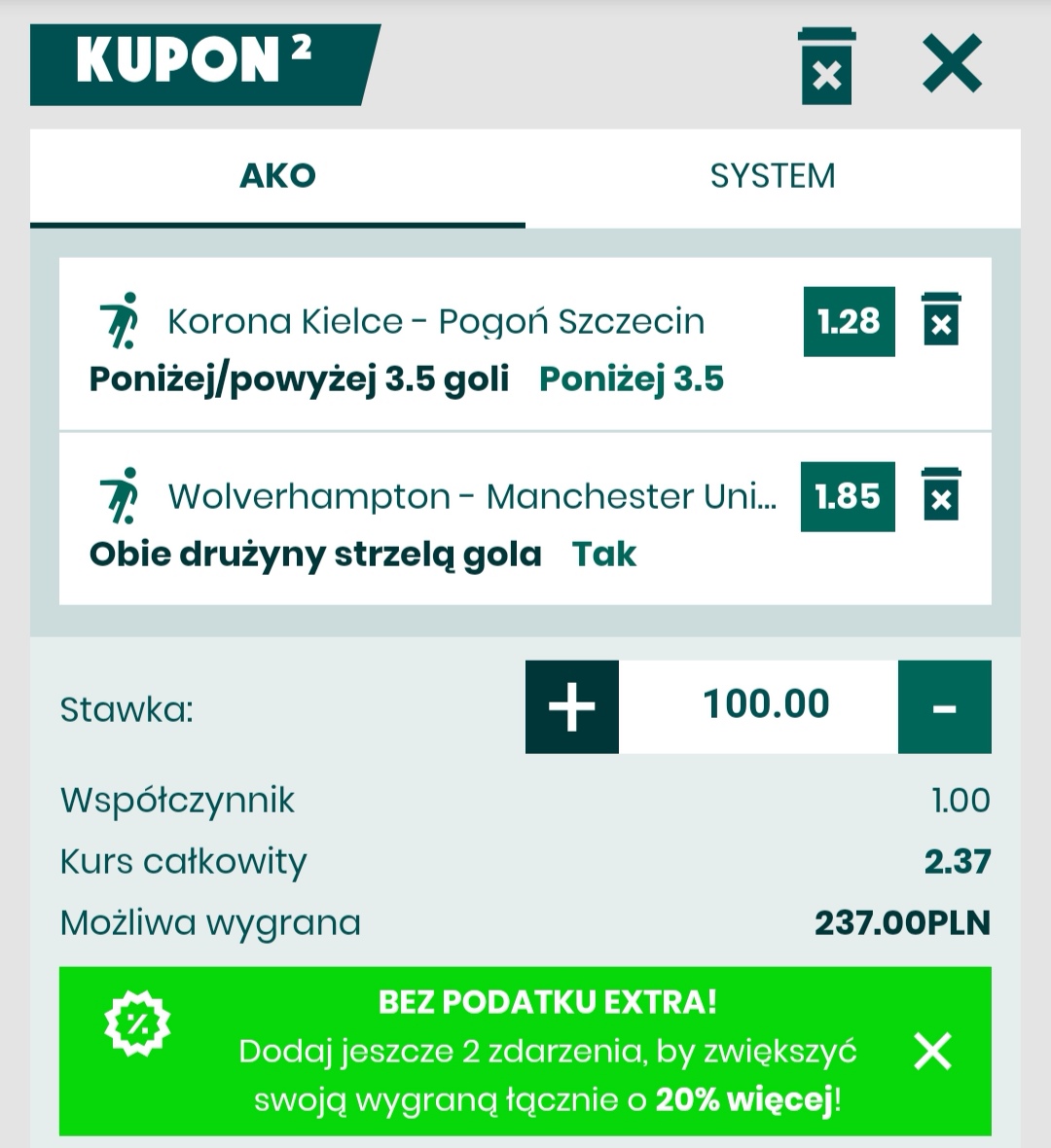The width and height of the screenshot is (1051, 1148).
Task: Close the Kupon panel
Action: click(x=951, y=64)
